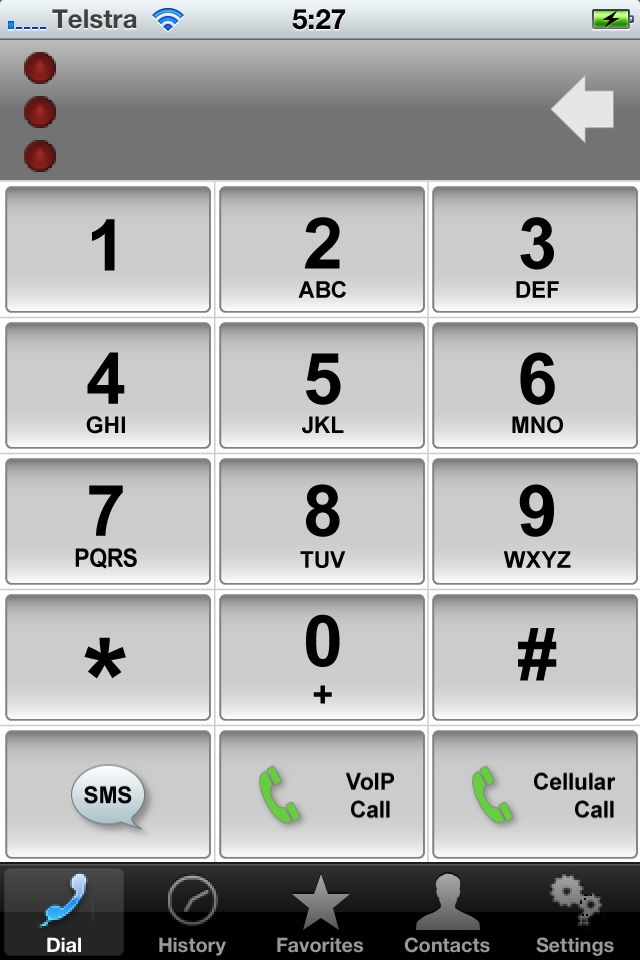
Task: Send an SMS via the SMS button
Action: pyautogui.click(x=108, y=795)
